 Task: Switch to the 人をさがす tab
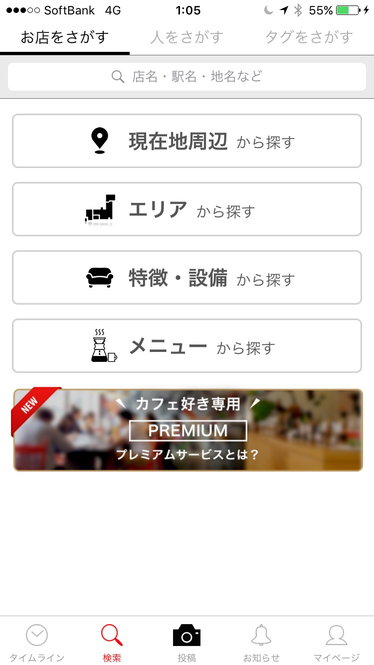coord(187,37)
